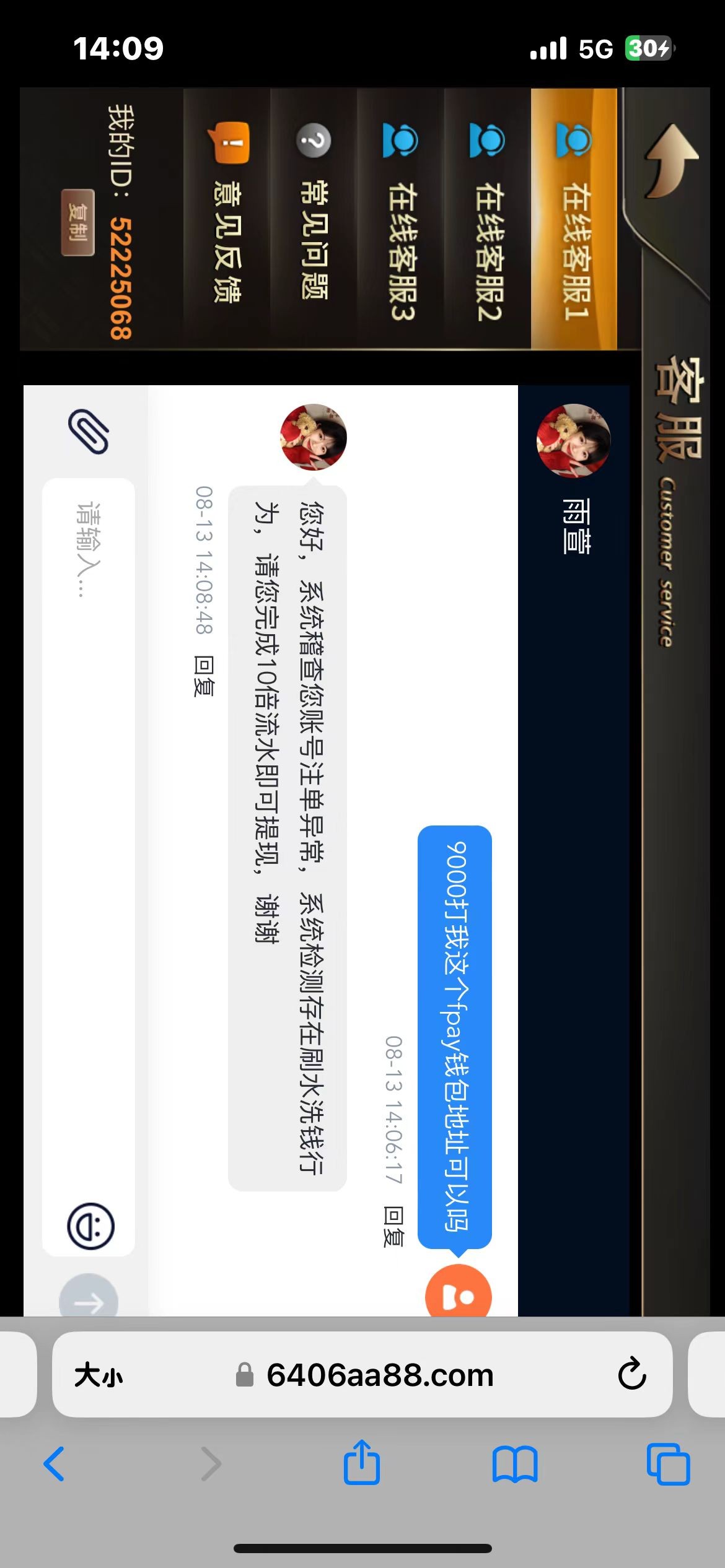Screen dimensions: 725x1568
Task: Open the emoji picker
Action: tap(90, 1226)
